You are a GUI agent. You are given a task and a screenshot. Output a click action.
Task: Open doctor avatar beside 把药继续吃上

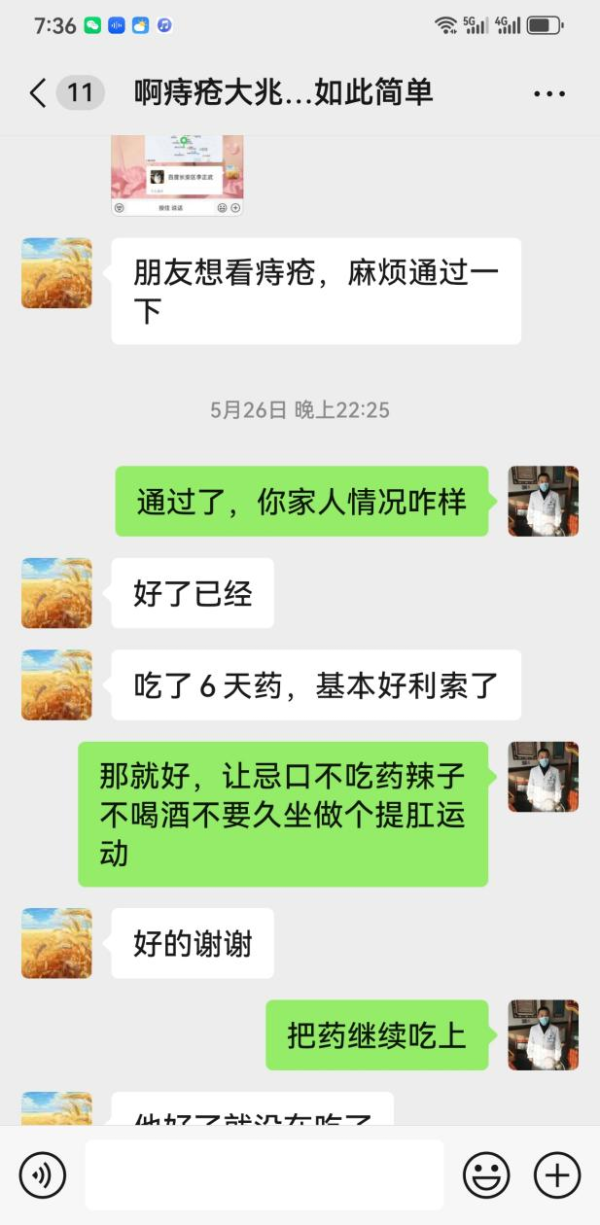pyautogui.click(x=543, y=1035)
